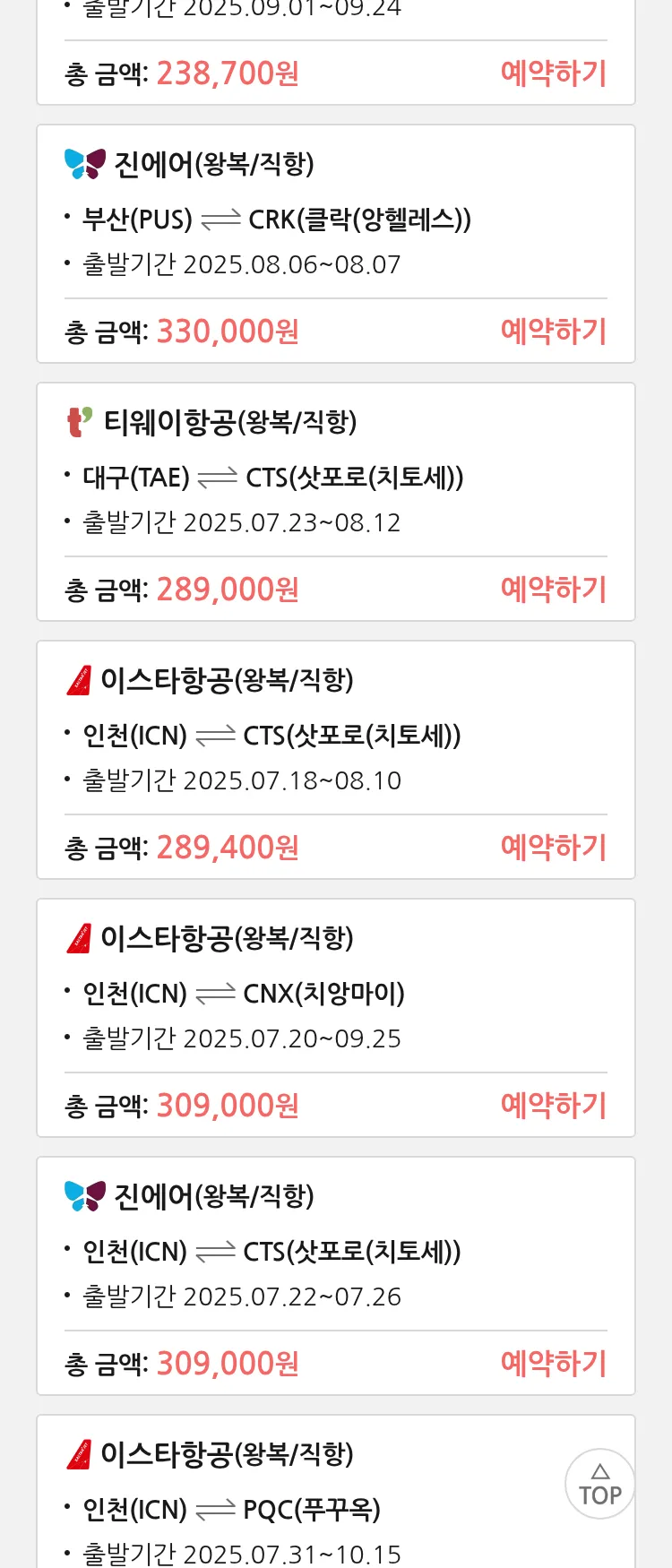
Task: Tap 예약하기 for the 238,700원 fare
Action: 553,73
